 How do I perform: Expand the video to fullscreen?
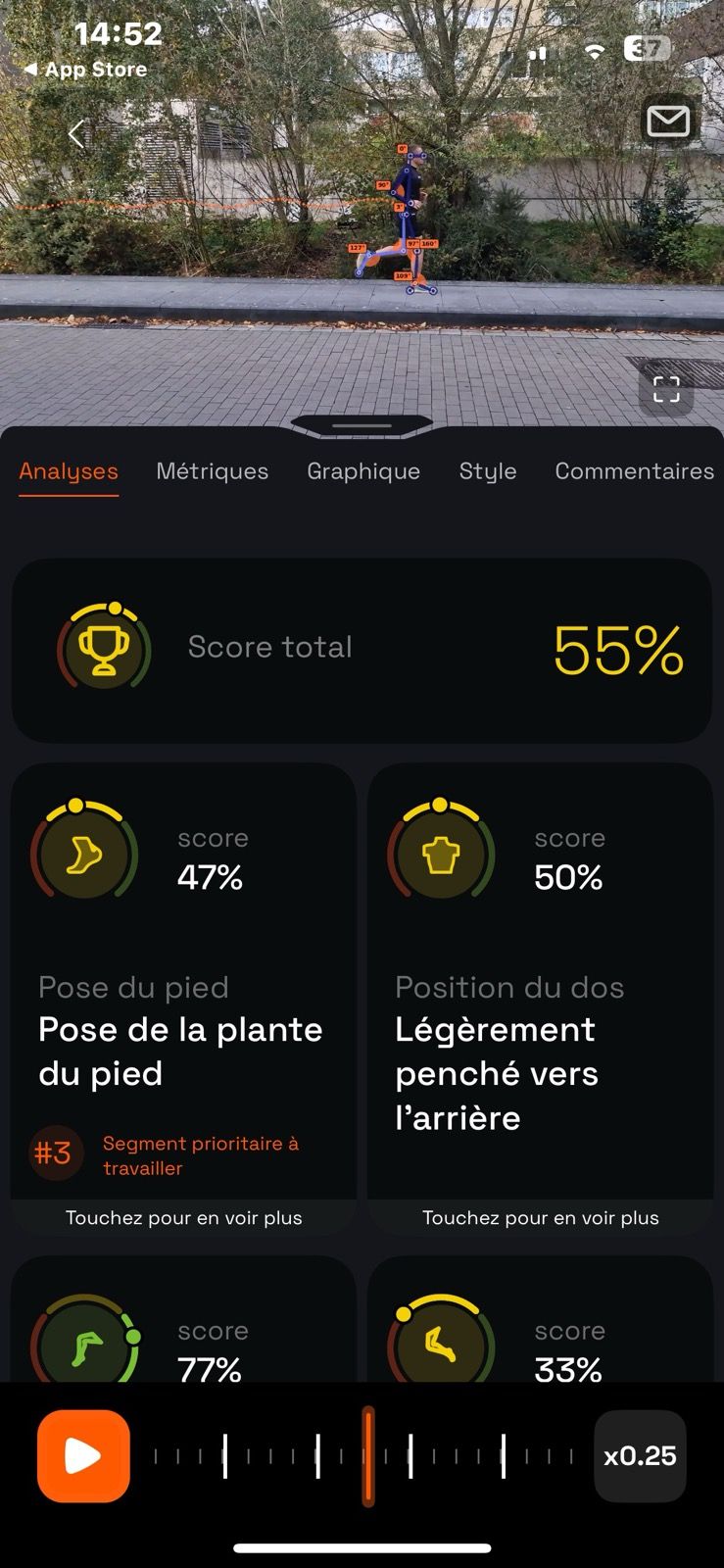click(666, 389)
